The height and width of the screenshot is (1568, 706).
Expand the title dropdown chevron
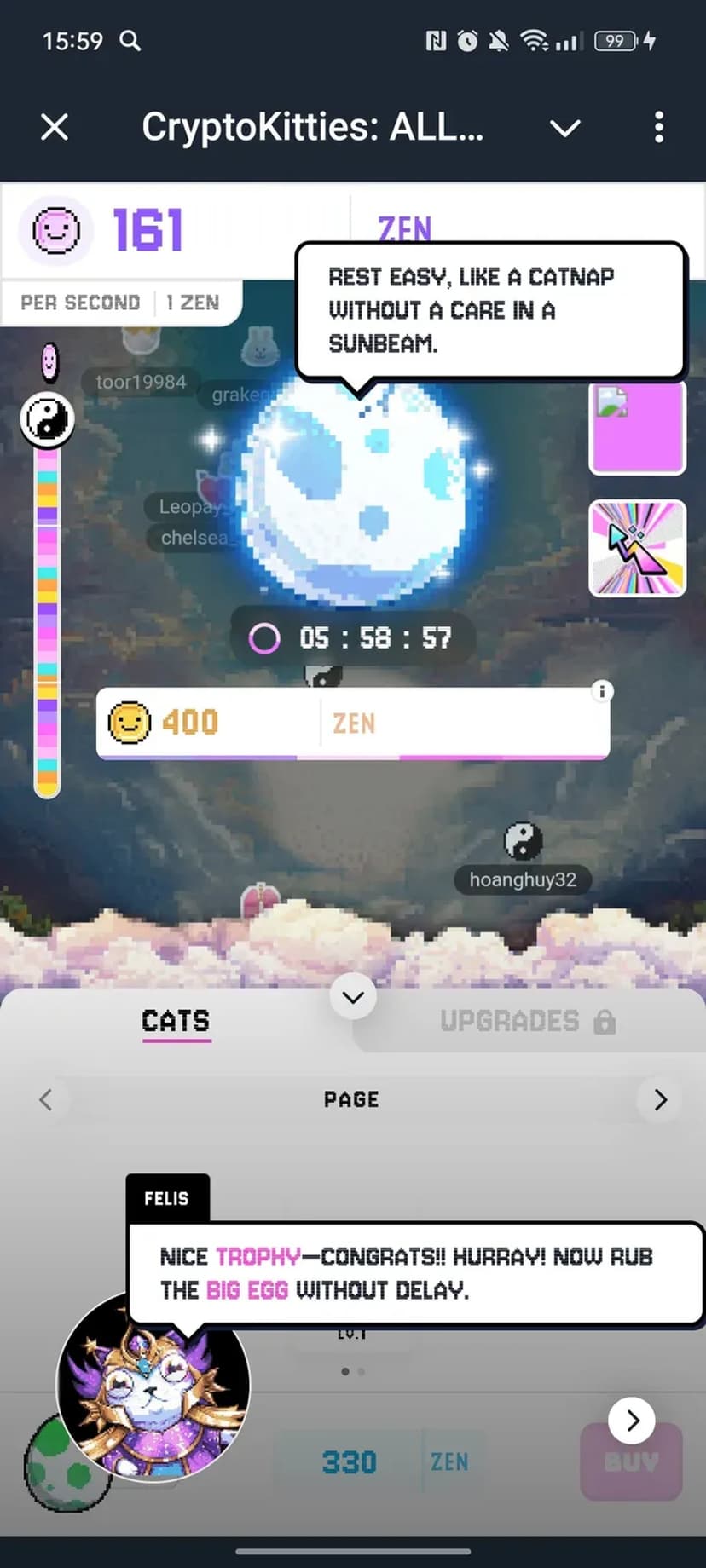[564, 129]
